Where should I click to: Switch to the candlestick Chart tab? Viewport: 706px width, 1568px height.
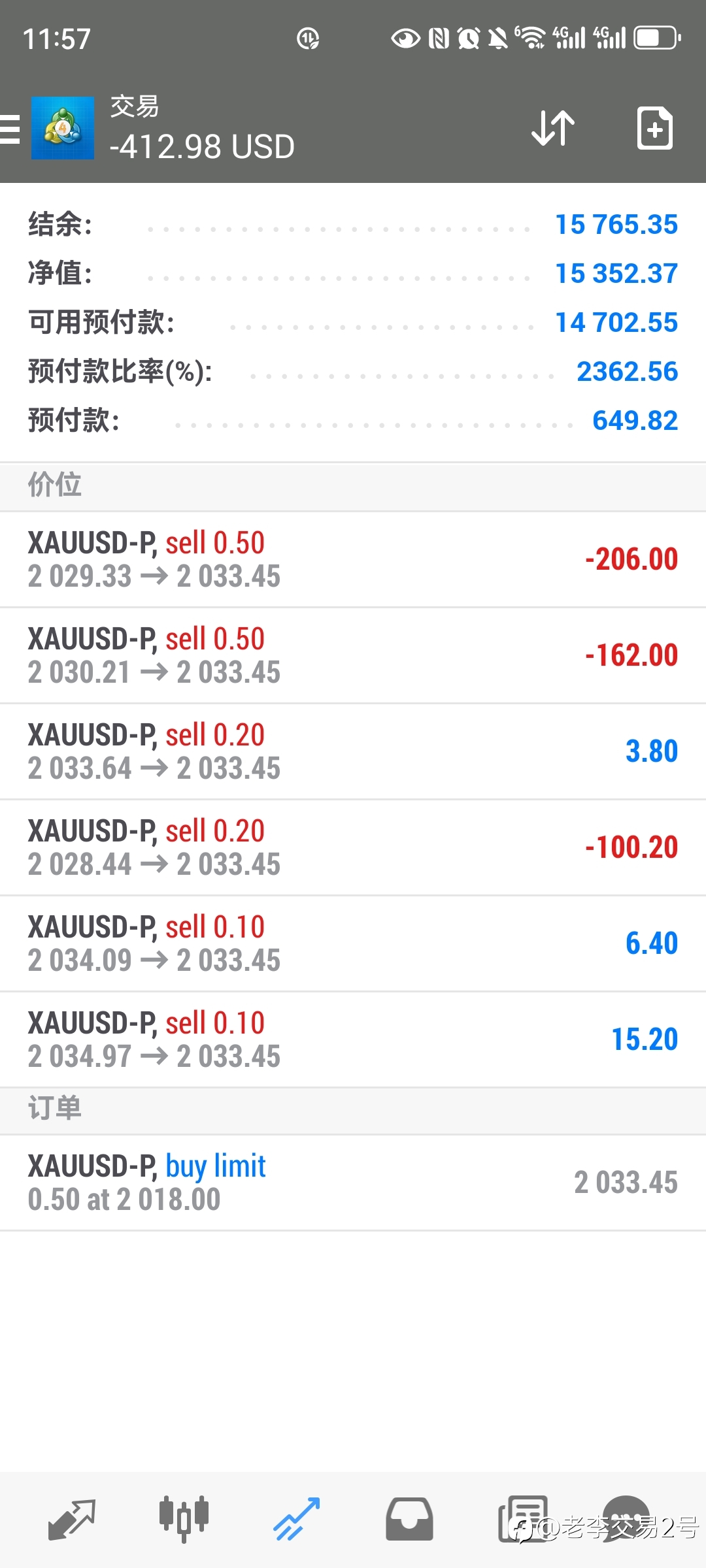[184, 1520]
